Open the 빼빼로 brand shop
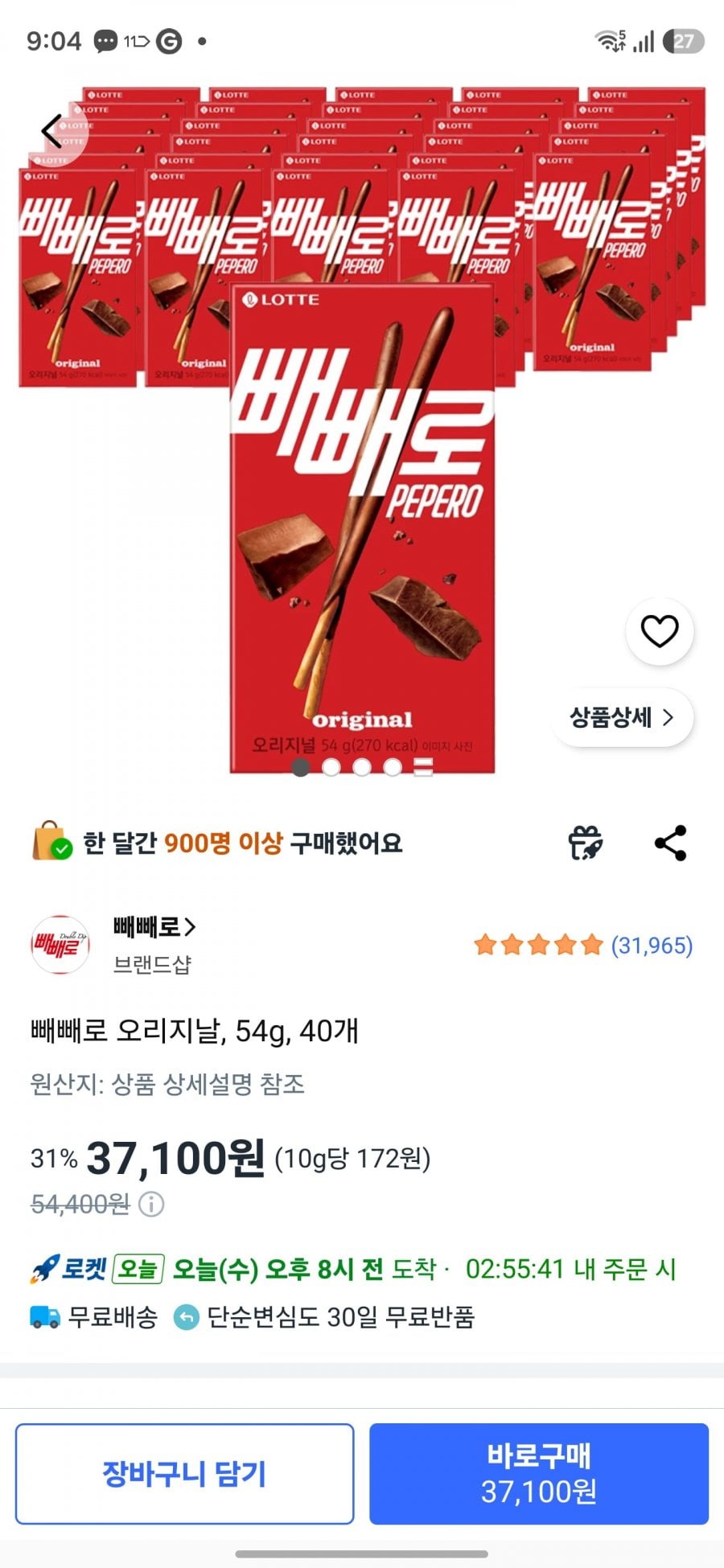 pyautogui.click(x=154, y=927)
